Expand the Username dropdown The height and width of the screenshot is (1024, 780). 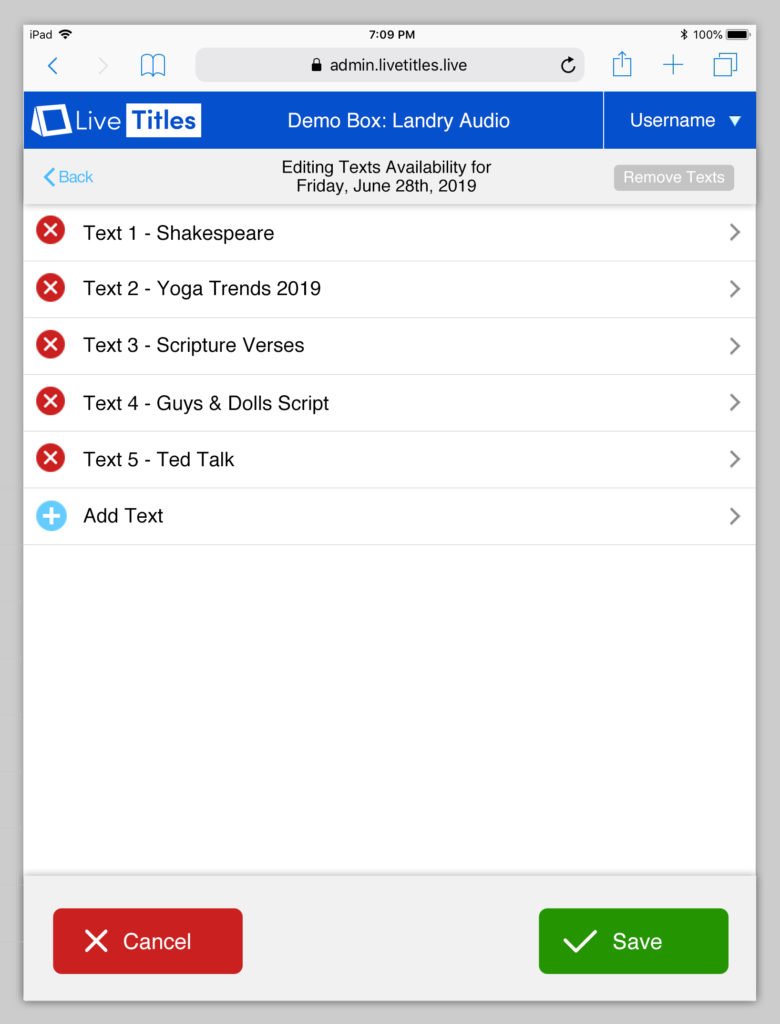pyautogui.click(x=684, y=121)
